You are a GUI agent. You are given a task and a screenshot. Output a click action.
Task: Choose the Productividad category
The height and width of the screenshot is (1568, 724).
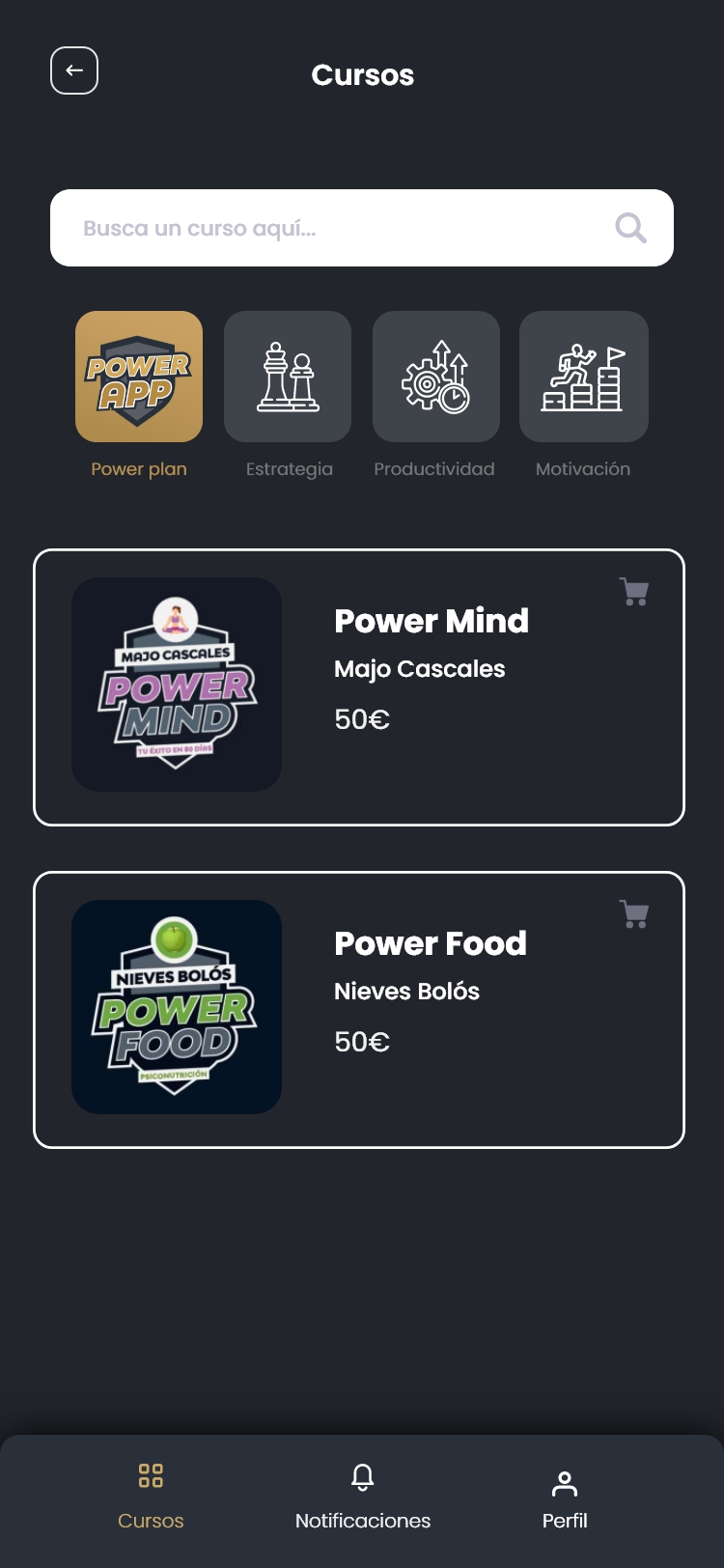tap(435, 377)
